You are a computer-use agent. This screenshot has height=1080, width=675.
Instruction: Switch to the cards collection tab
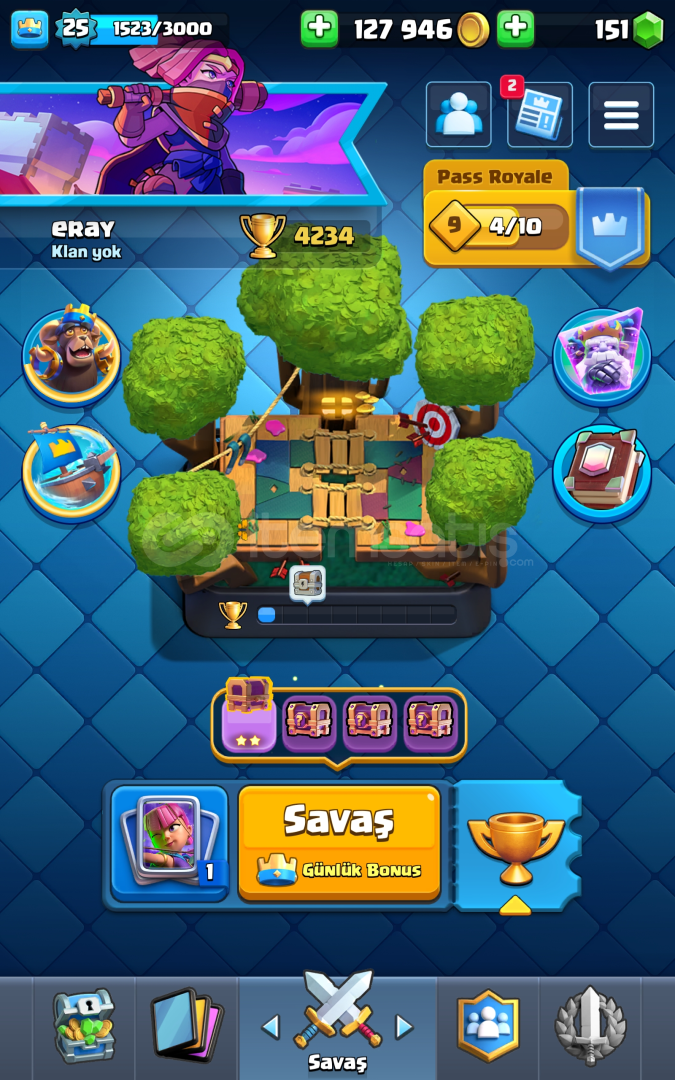186,1026
